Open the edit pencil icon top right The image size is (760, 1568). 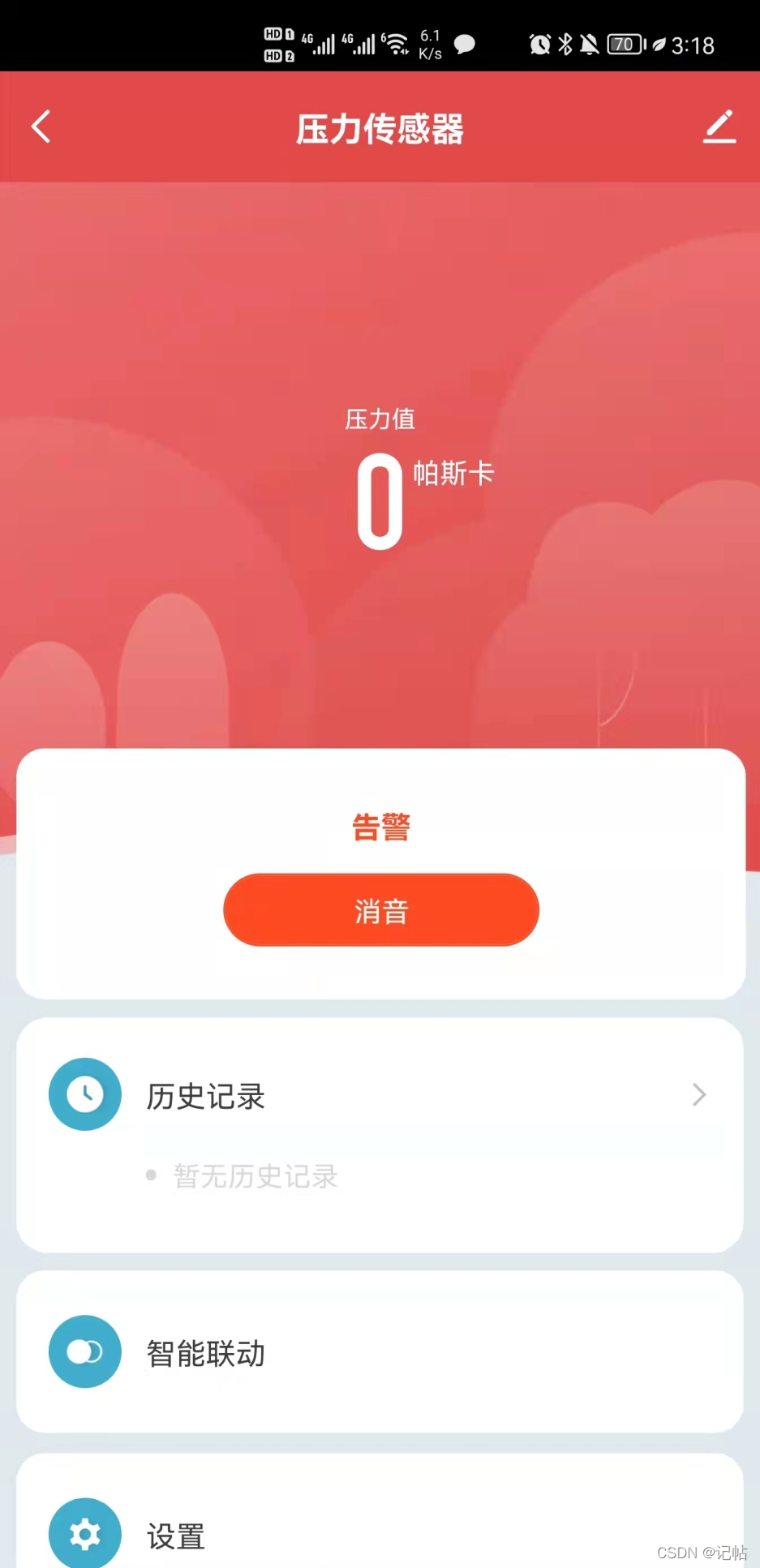[719, 127]
